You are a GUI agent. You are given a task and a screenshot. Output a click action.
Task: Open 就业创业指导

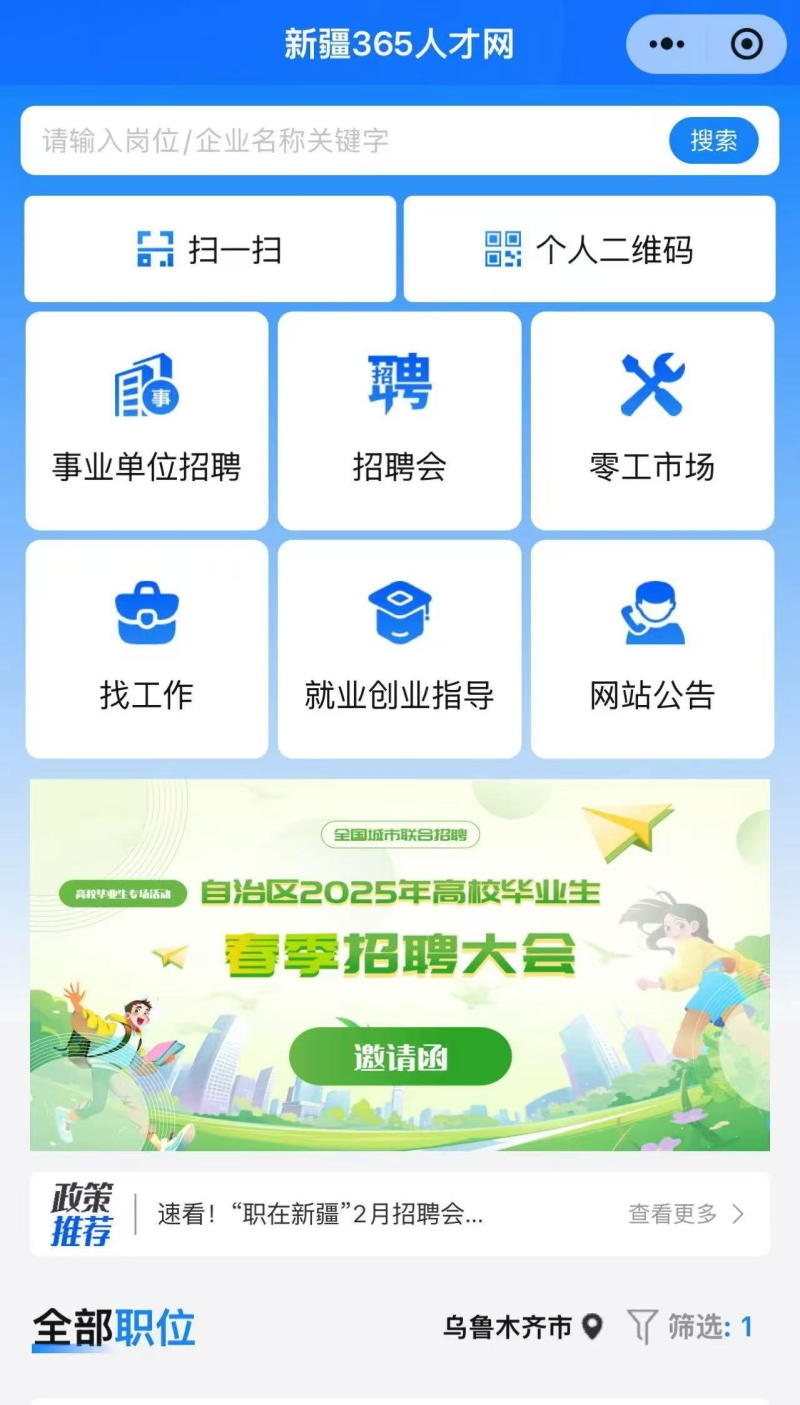tap(399, 649)
